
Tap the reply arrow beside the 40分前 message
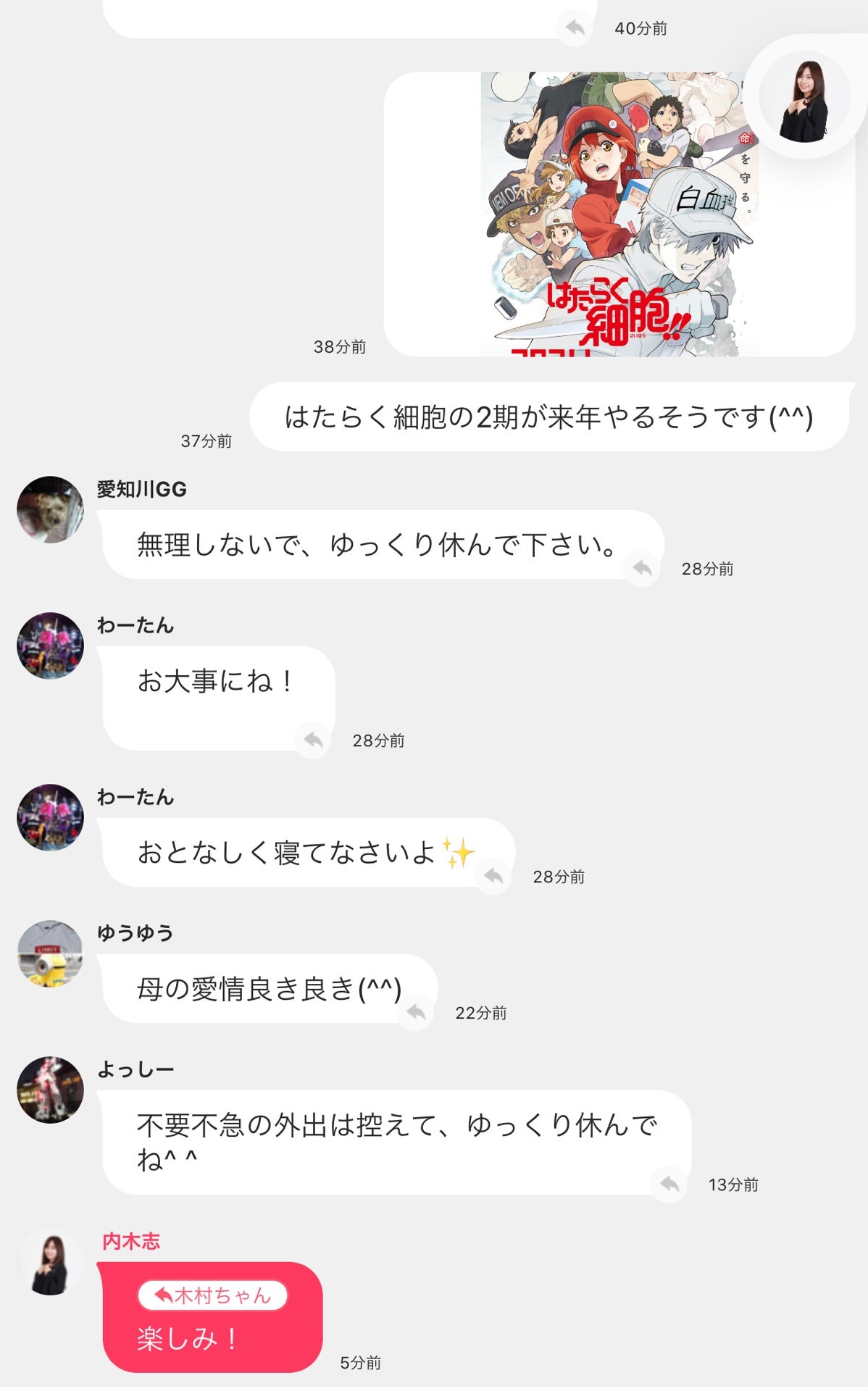coord(575,28)
